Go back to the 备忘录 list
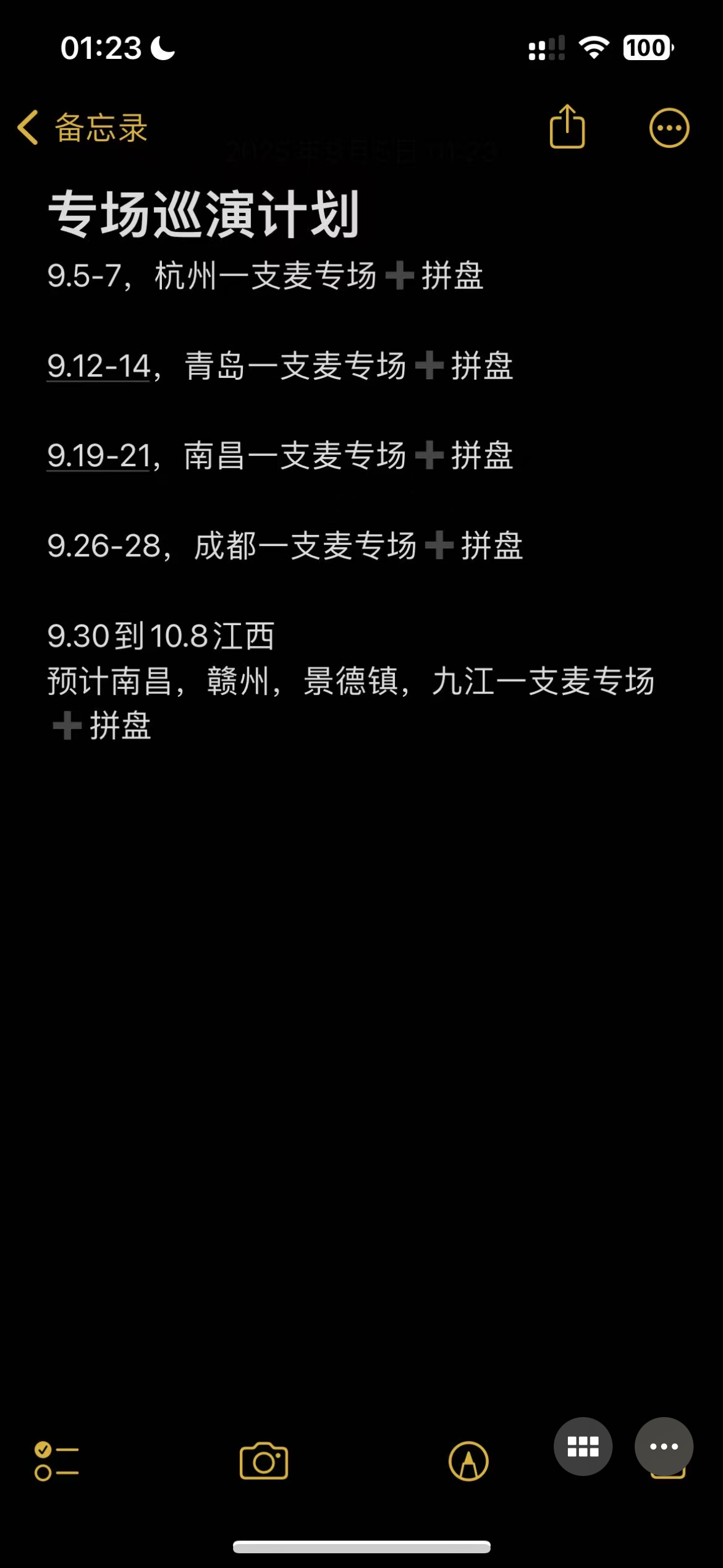The image size is (723, 1568). (82, 128)
